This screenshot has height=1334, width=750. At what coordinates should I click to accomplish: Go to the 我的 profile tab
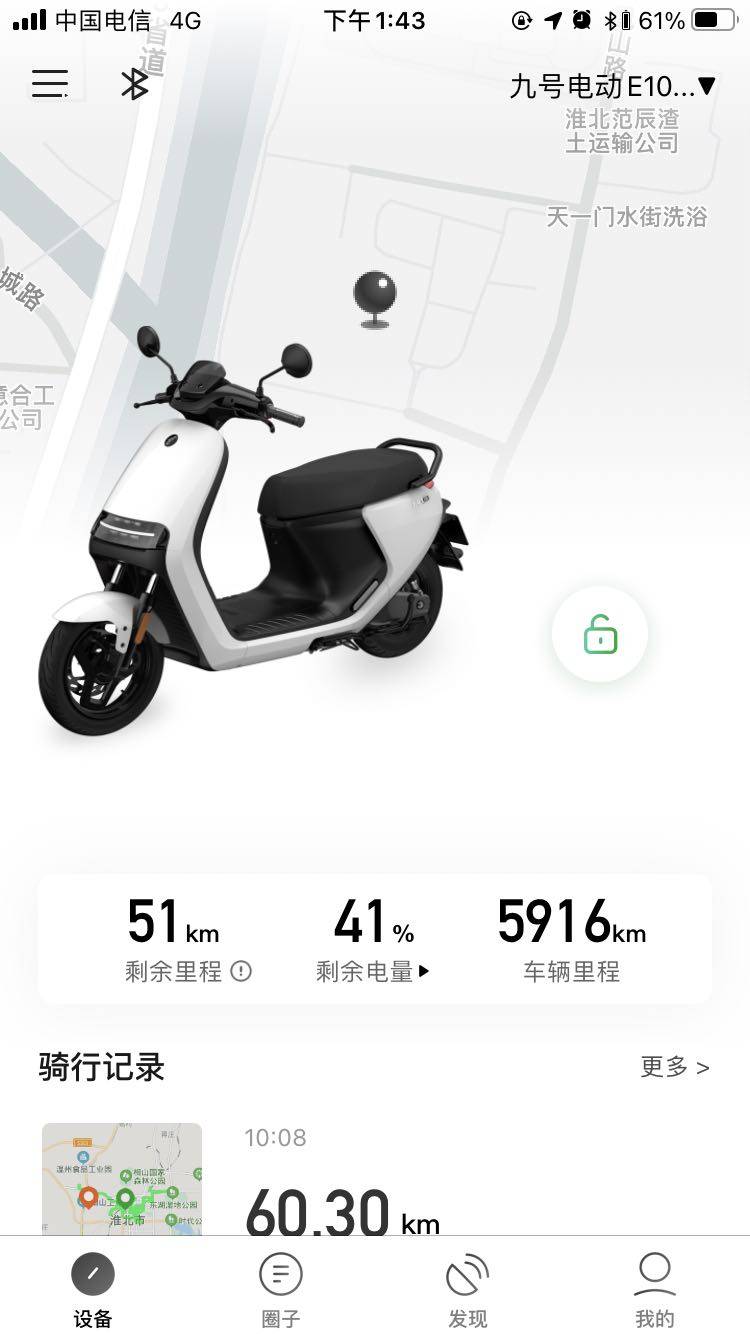[x=654, y=1290]
